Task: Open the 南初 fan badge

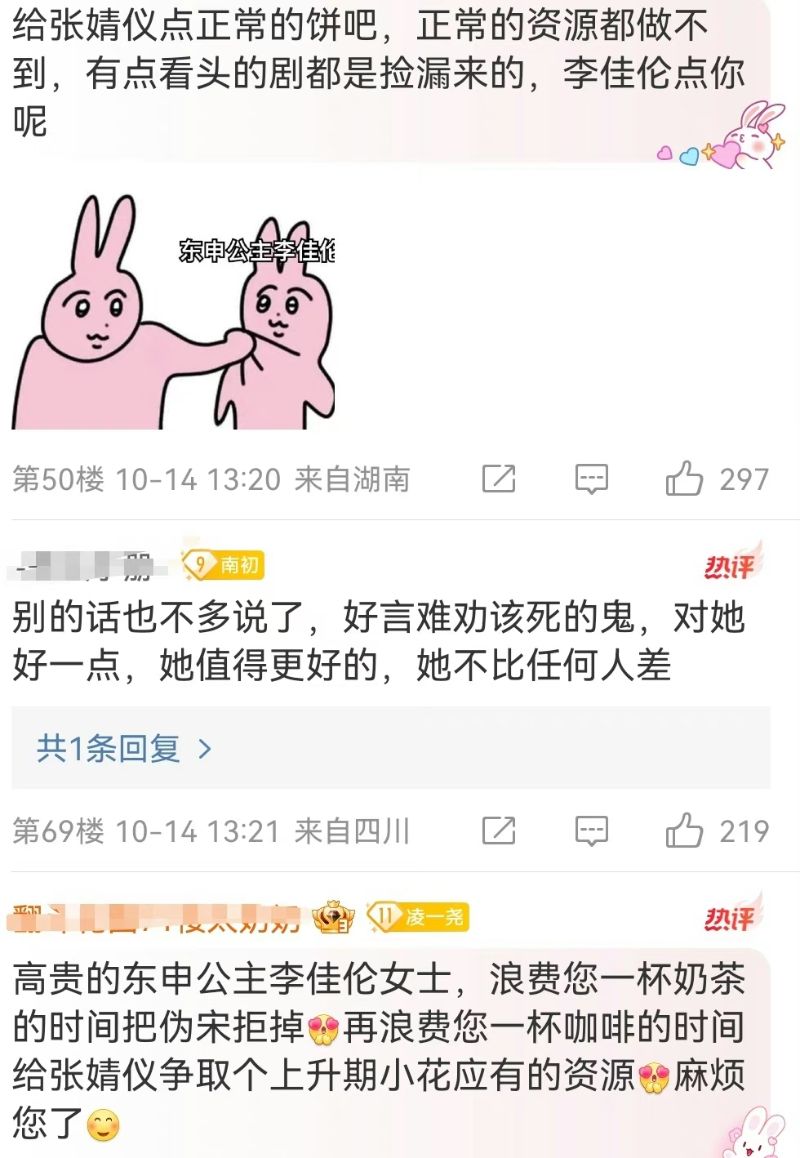Action: [x=222, y=566]
